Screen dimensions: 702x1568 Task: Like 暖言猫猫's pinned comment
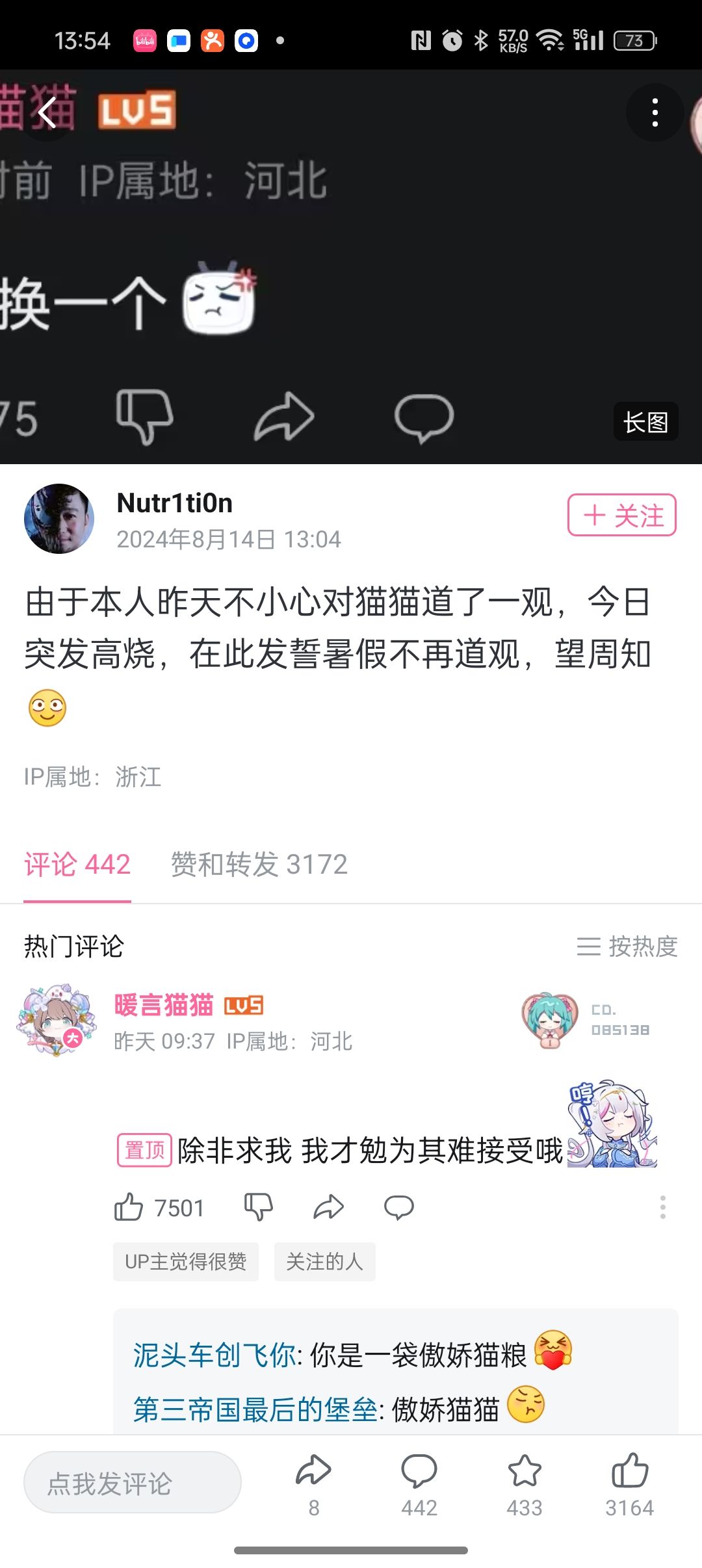pos(129,1208)
